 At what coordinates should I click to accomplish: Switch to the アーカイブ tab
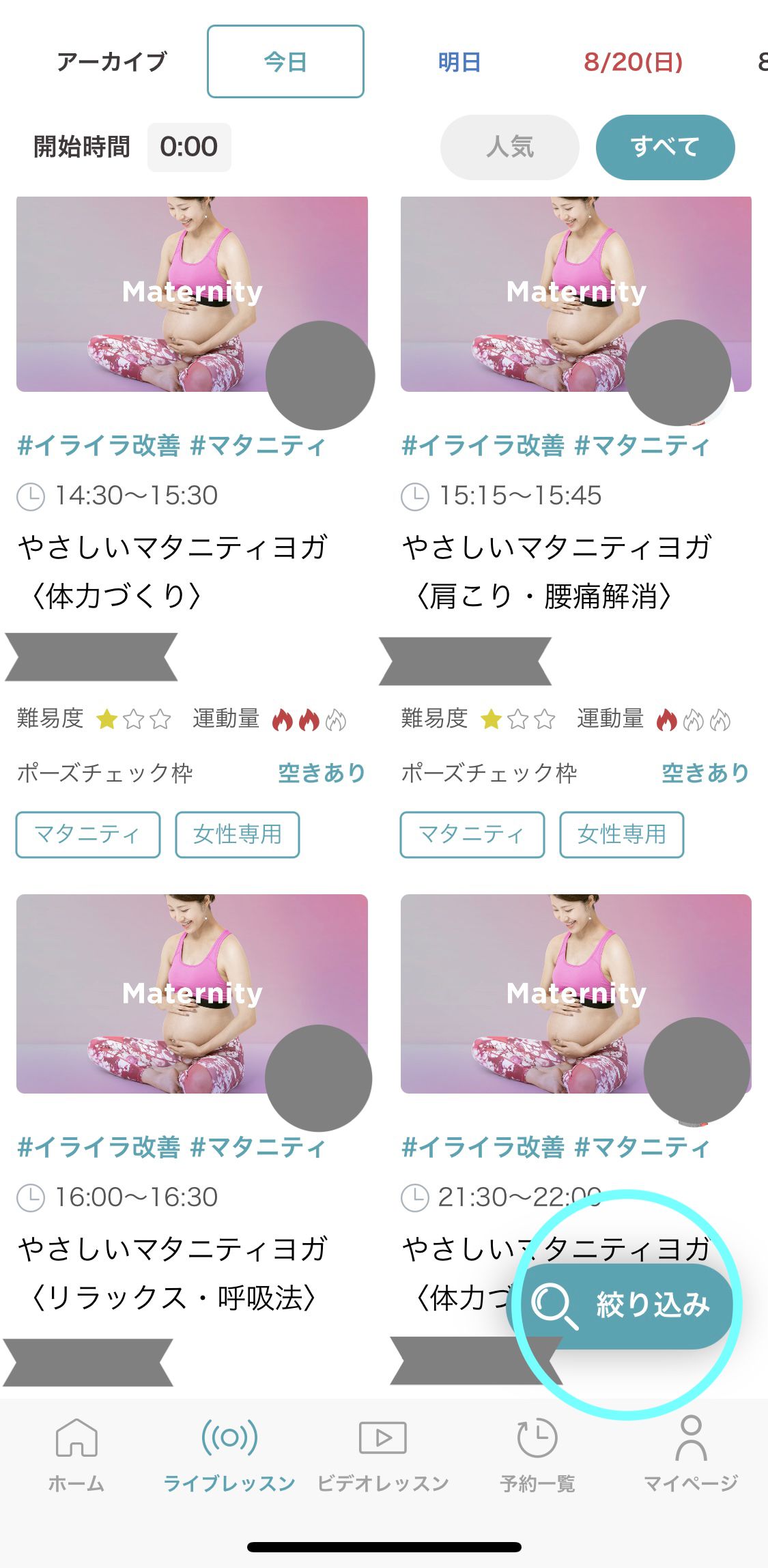point(112,62)
